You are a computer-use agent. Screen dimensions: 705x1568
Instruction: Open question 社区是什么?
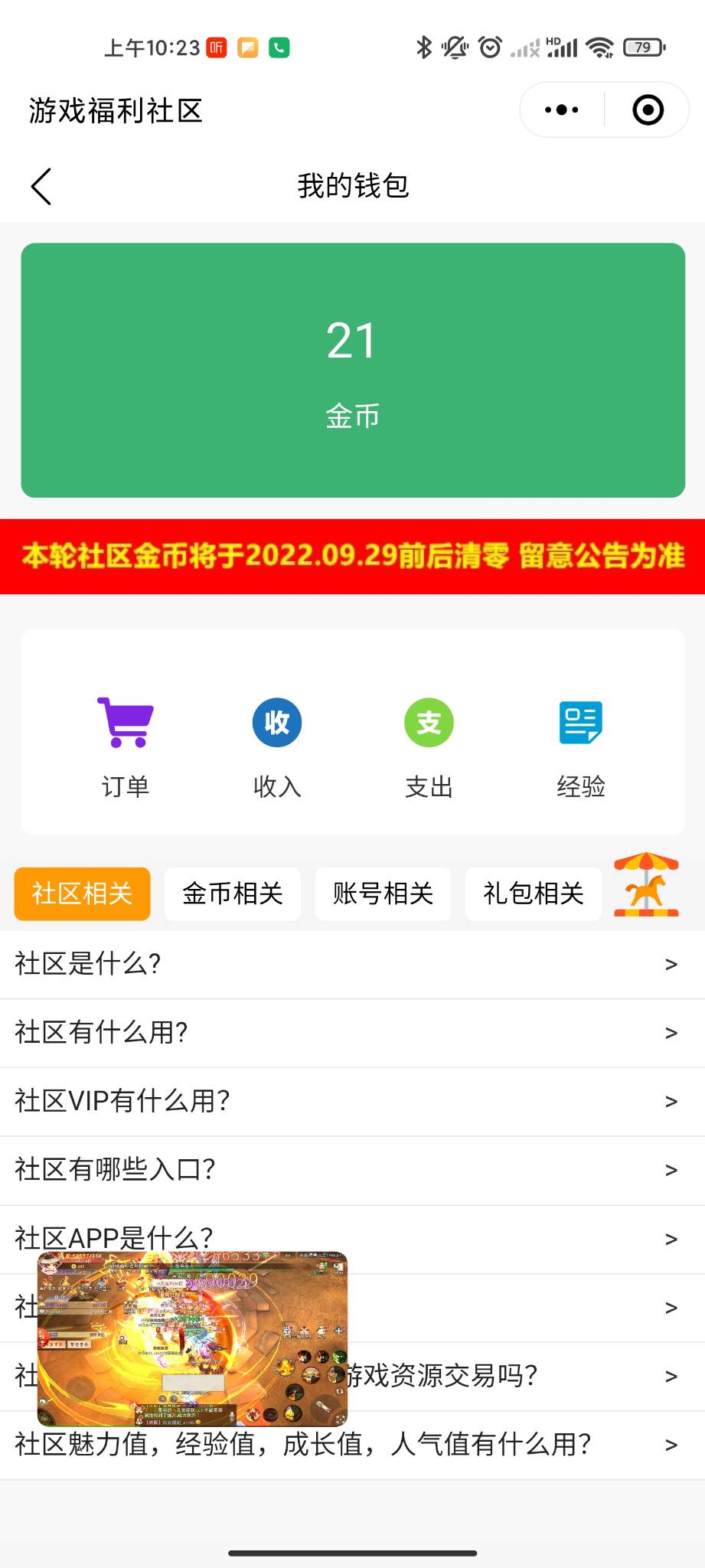coord(352,964)
